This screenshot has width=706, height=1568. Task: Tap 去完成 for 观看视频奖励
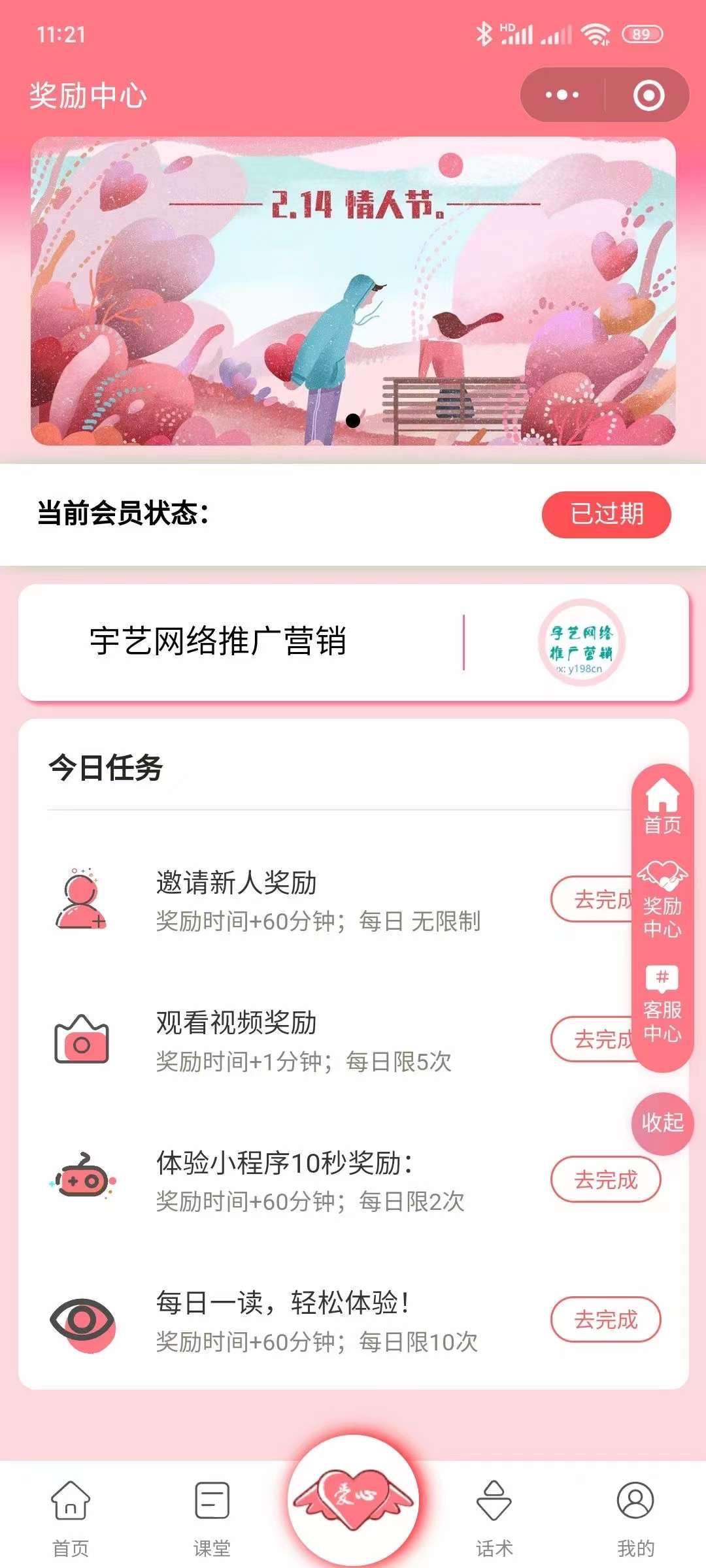pos(592,1039)
